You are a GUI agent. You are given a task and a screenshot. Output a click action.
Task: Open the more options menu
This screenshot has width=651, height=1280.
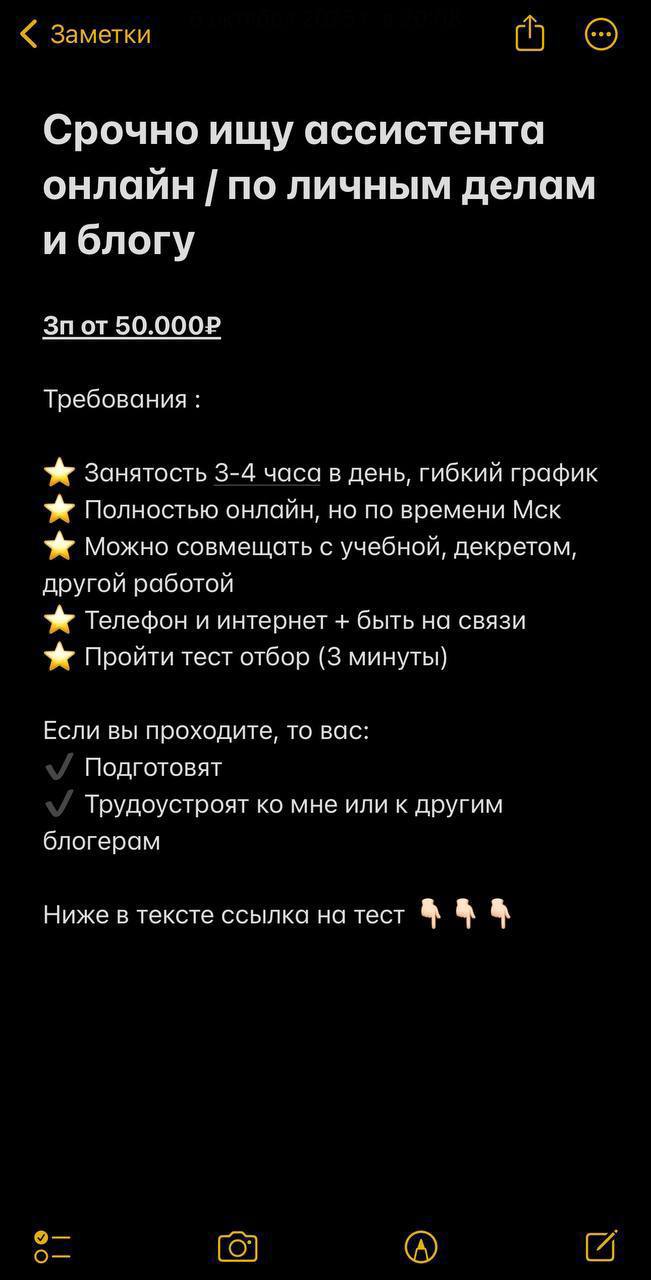pyautogui.click(x=601, y=35)
